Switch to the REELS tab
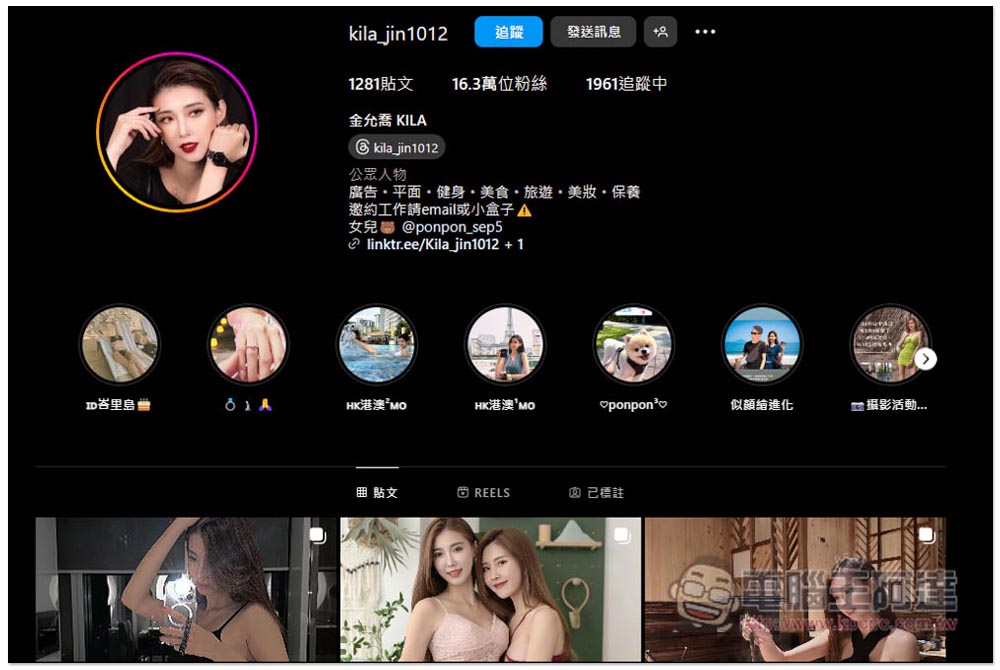1000x670 pixels. click(483, 493)
